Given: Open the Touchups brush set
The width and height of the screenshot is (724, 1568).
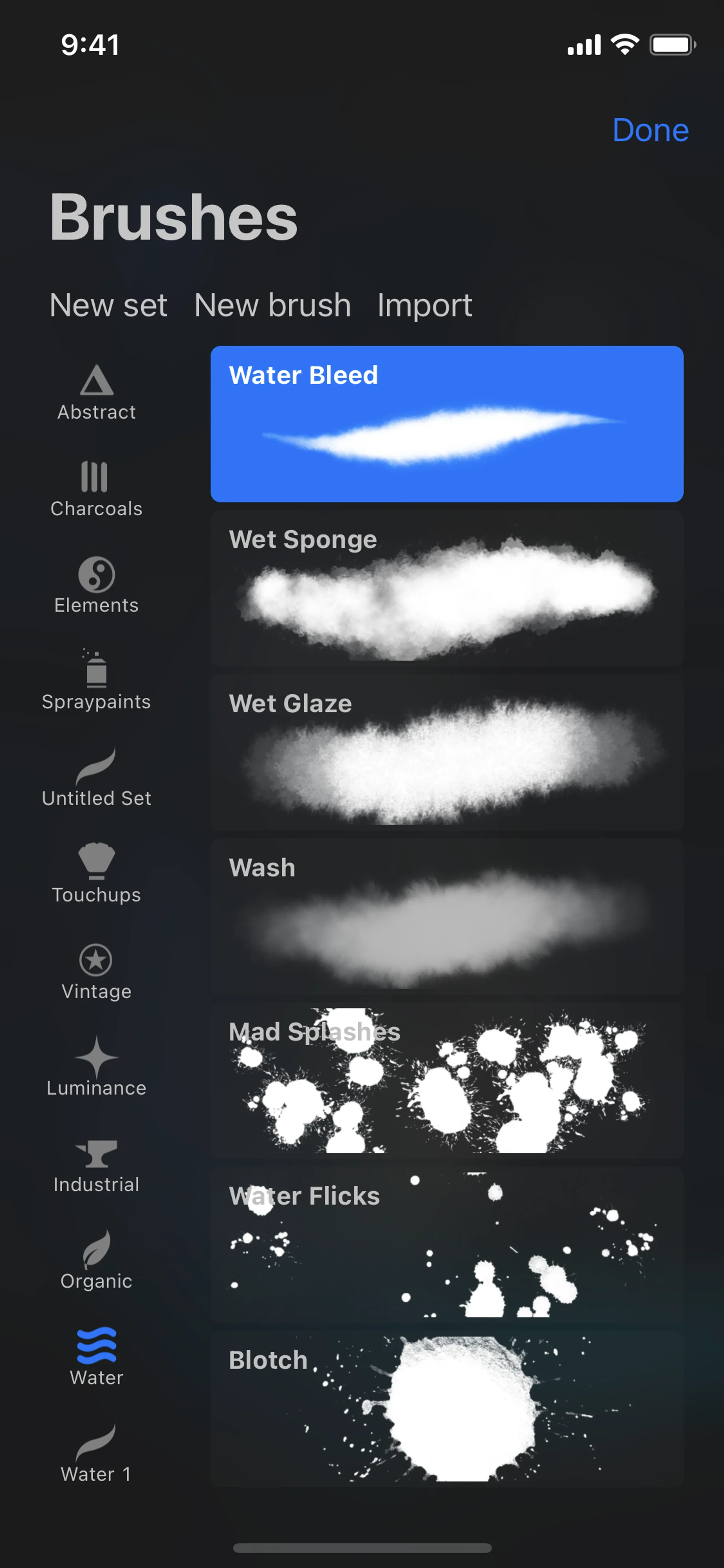Looking at the screenshot, I should [x=96, y=875].
